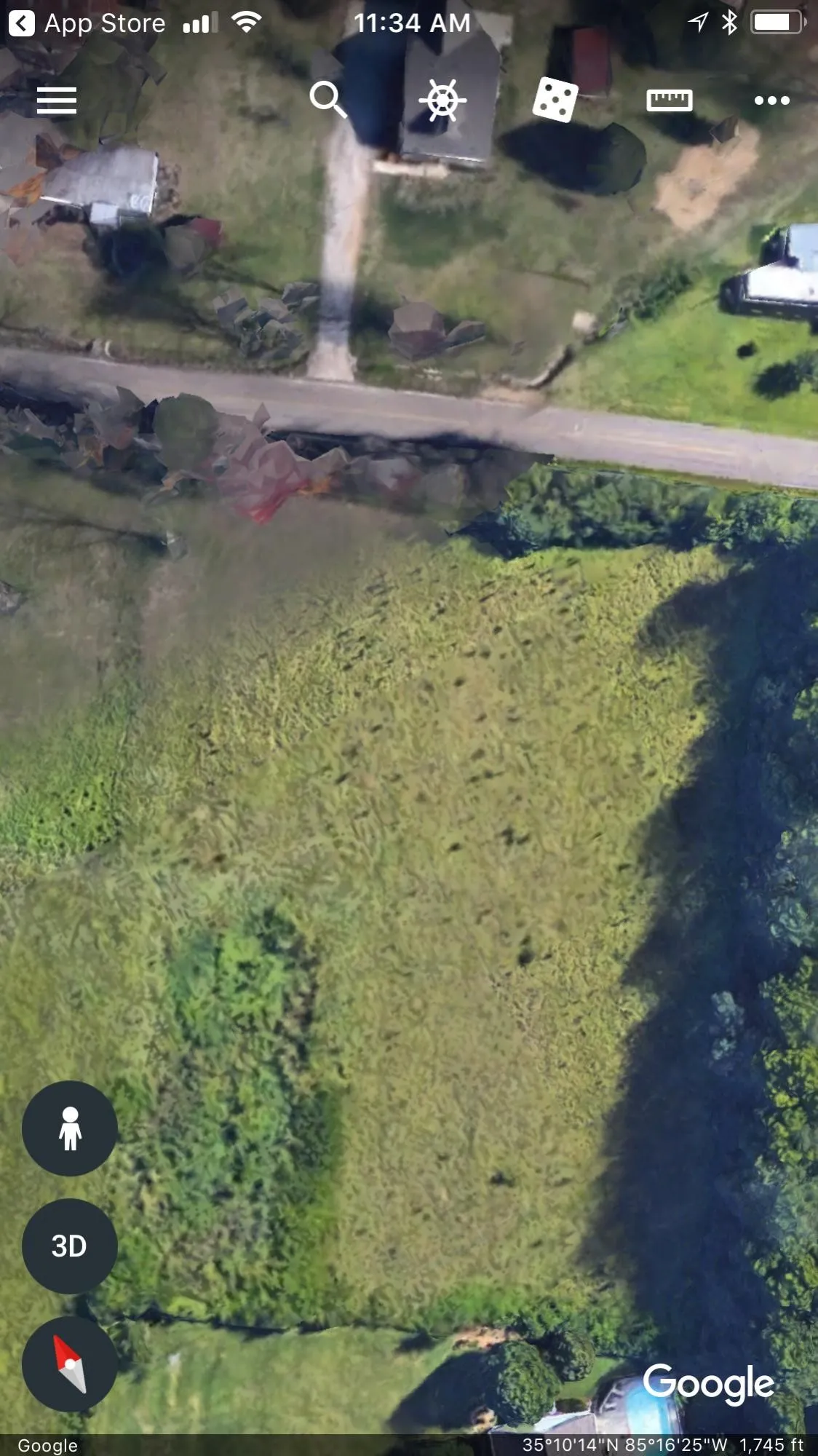Open Voyager ship wheel icon

click(442, 100)
